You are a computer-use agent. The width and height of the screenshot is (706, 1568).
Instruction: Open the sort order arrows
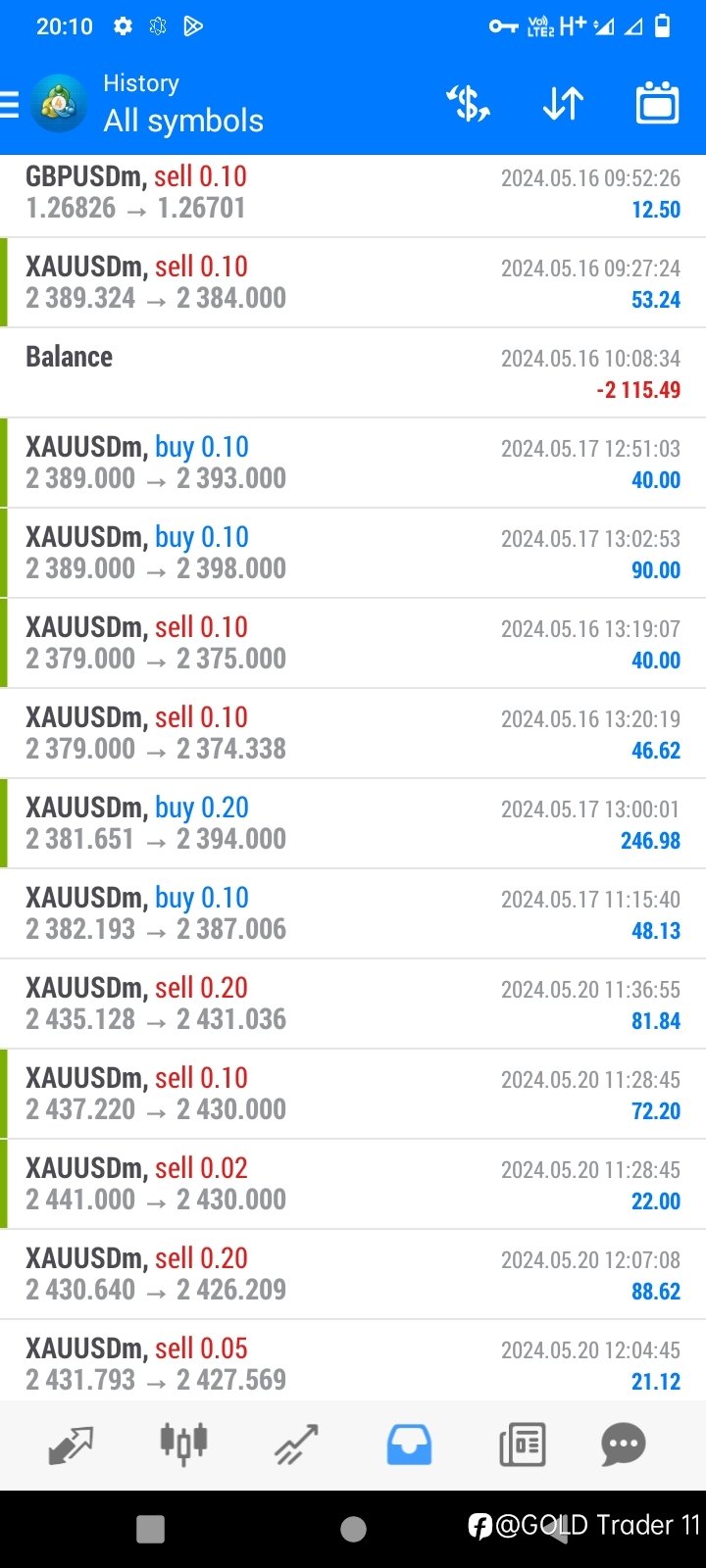tap(564, 104)
